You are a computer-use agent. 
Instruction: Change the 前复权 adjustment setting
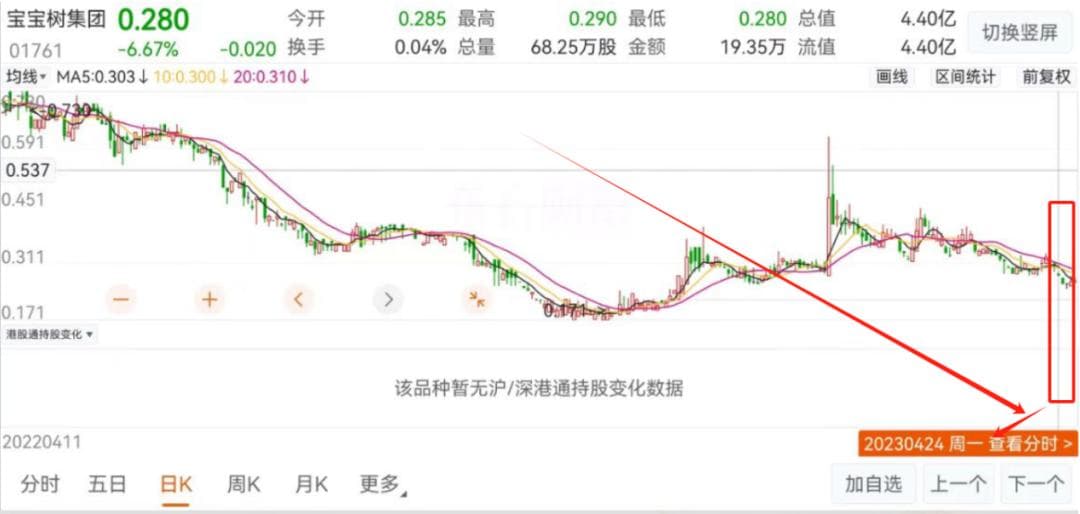click(1045, 77)
